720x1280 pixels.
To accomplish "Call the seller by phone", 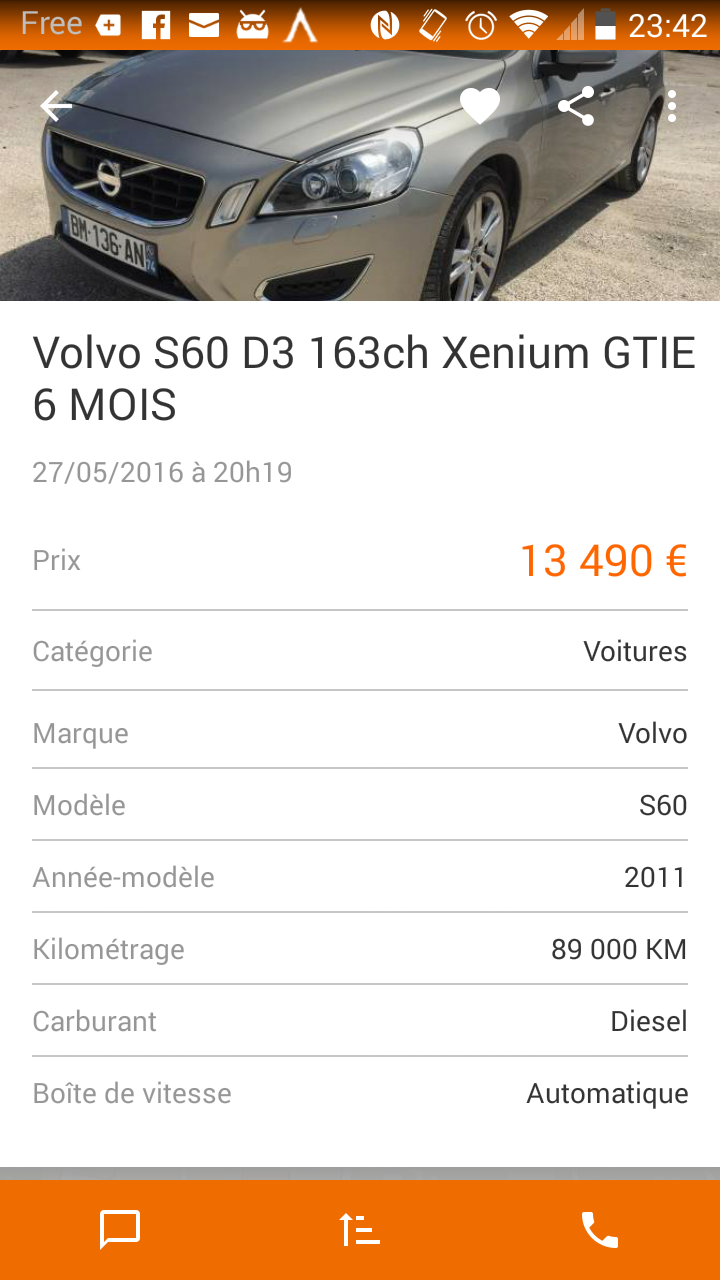I will (600, 1230).
